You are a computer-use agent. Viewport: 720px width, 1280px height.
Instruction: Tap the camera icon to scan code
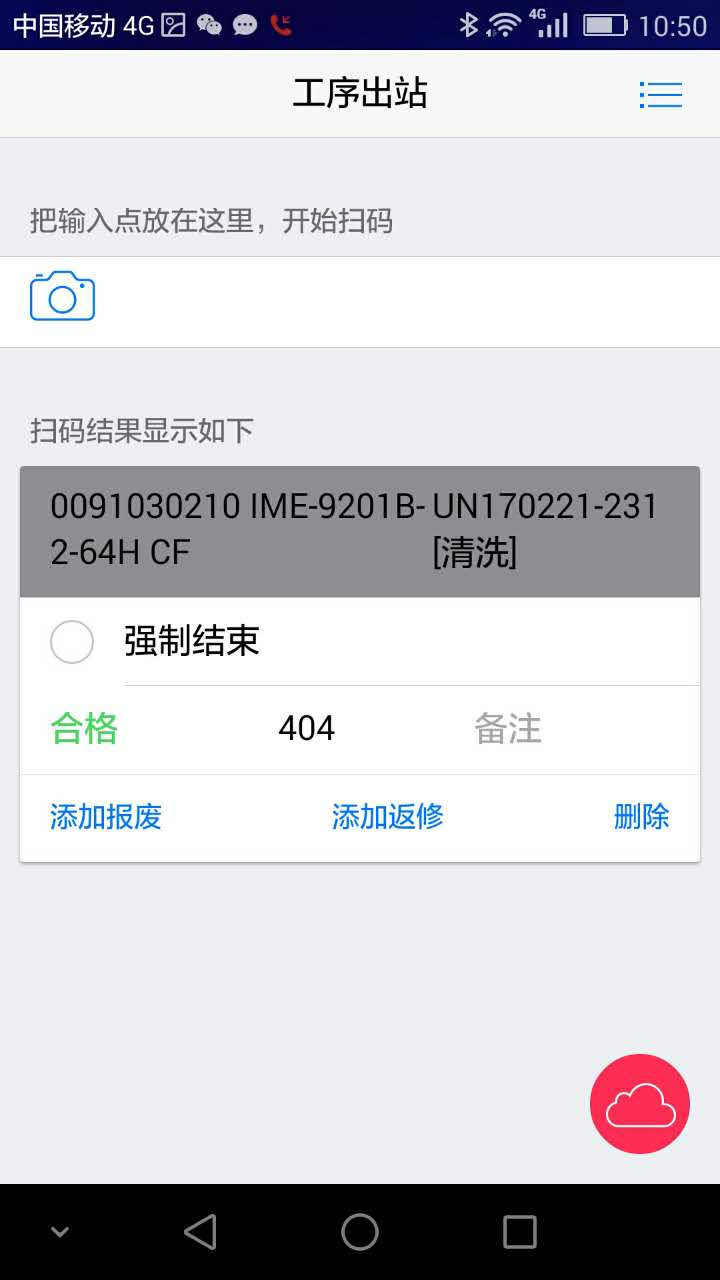coord(62,297)
